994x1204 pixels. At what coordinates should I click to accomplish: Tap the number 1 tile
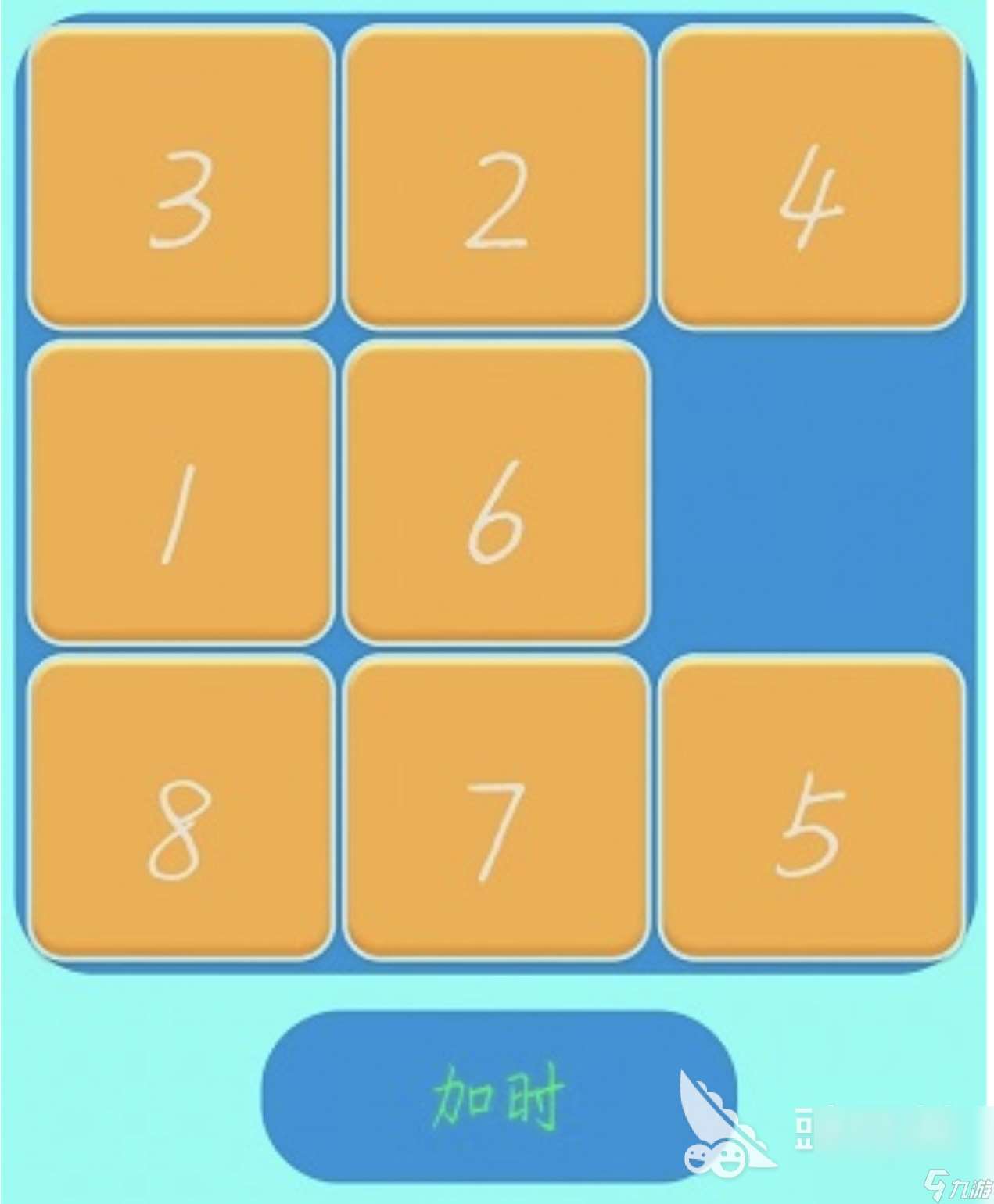[181, 493]
